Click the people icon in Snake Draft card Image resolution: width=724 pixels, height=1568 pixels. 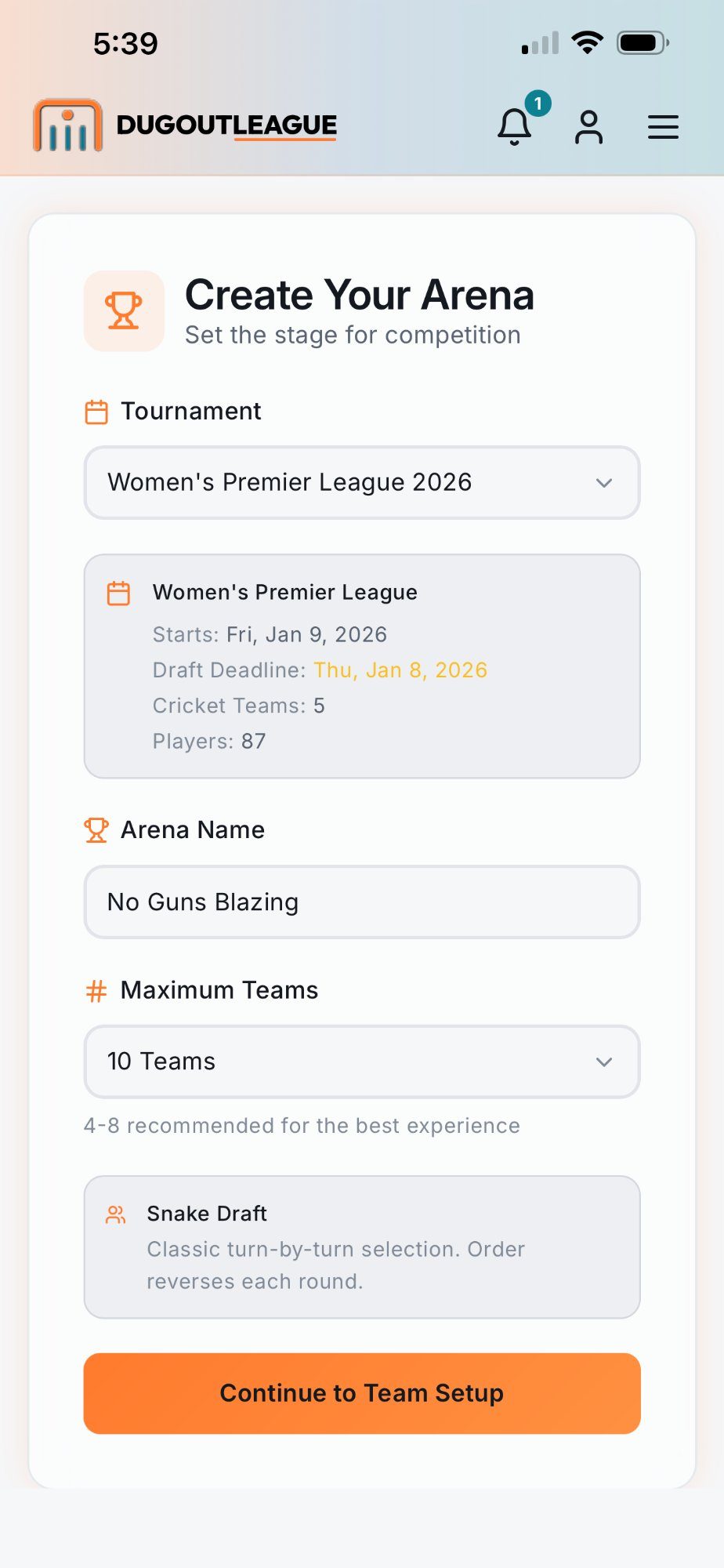click(x=115, y=1214)
